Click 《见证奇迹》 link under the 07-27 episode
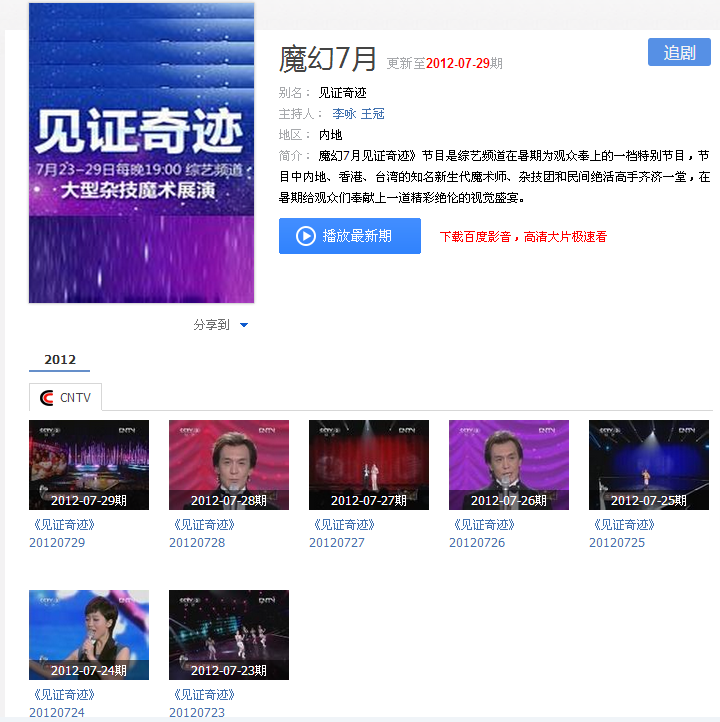The width and height of the screenshot is (720, 722). (344, 523)
